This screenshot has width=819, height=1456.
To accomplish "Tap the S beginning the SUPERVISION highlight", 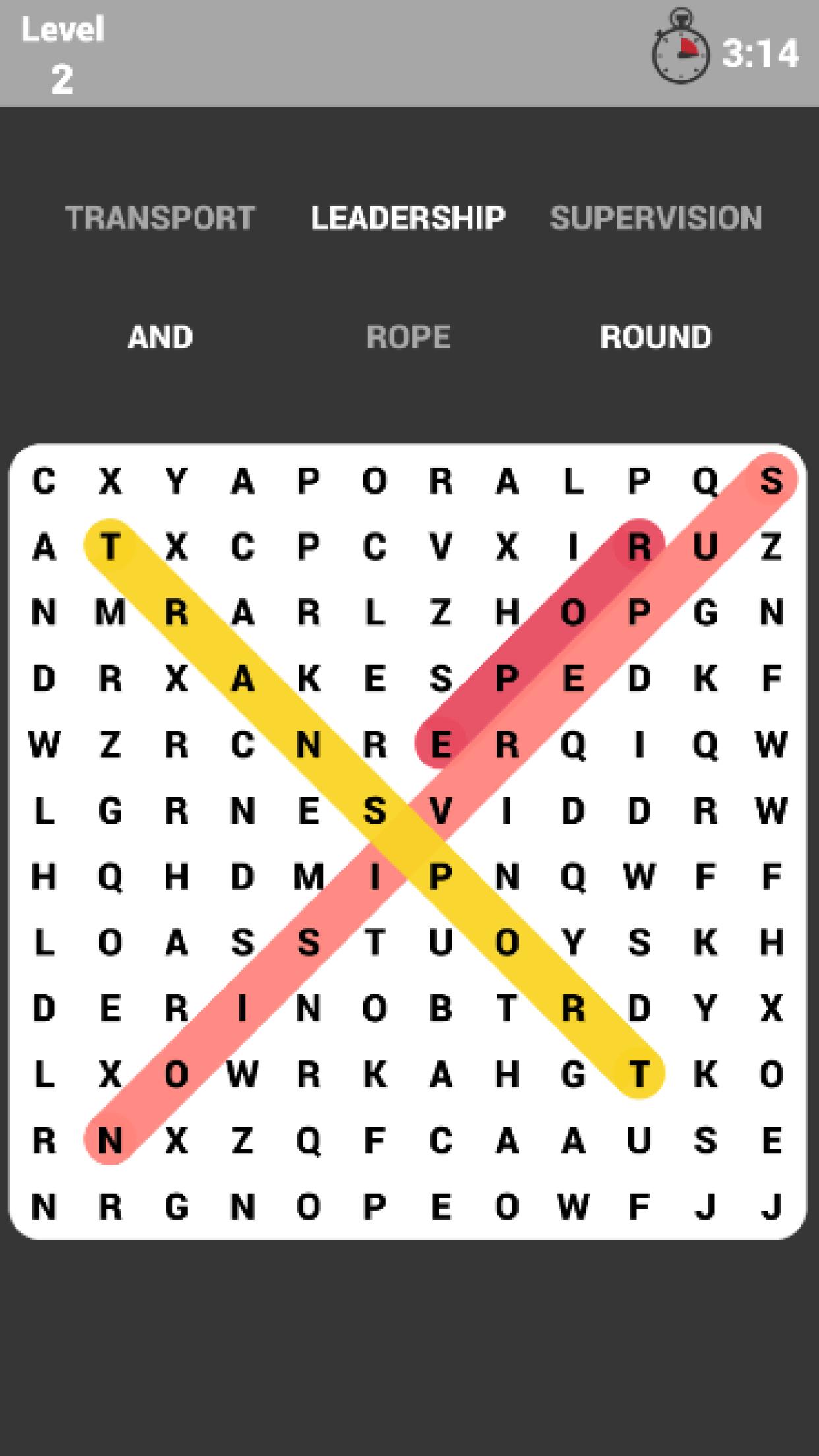I will click(771, 481).
